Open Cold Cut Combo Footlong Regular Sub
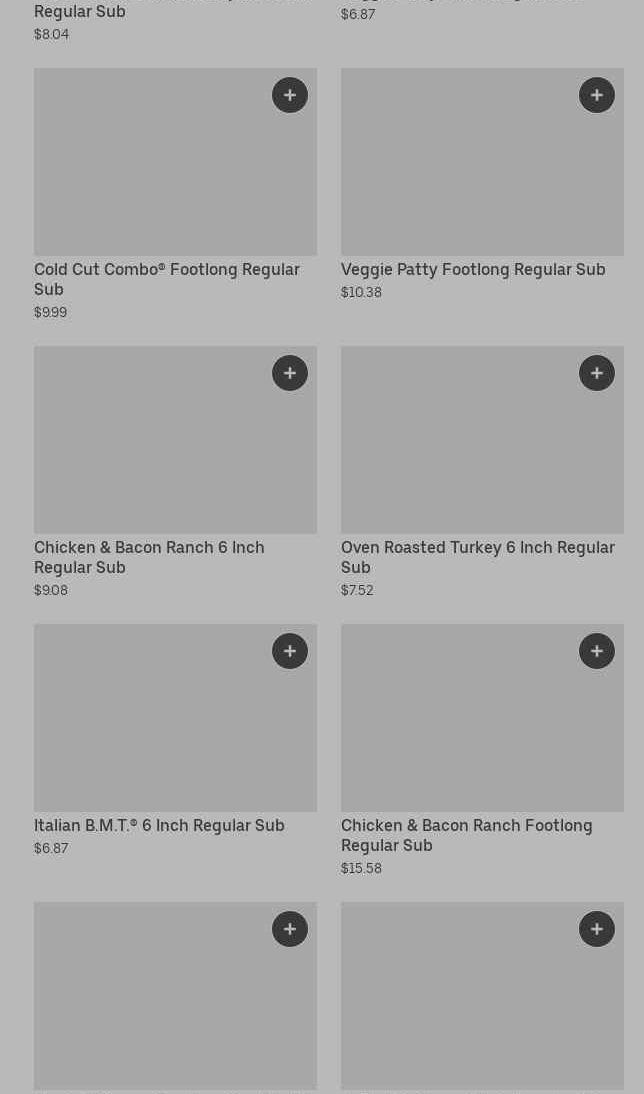This screenshot has height=1094, width=644. (166, 279)
